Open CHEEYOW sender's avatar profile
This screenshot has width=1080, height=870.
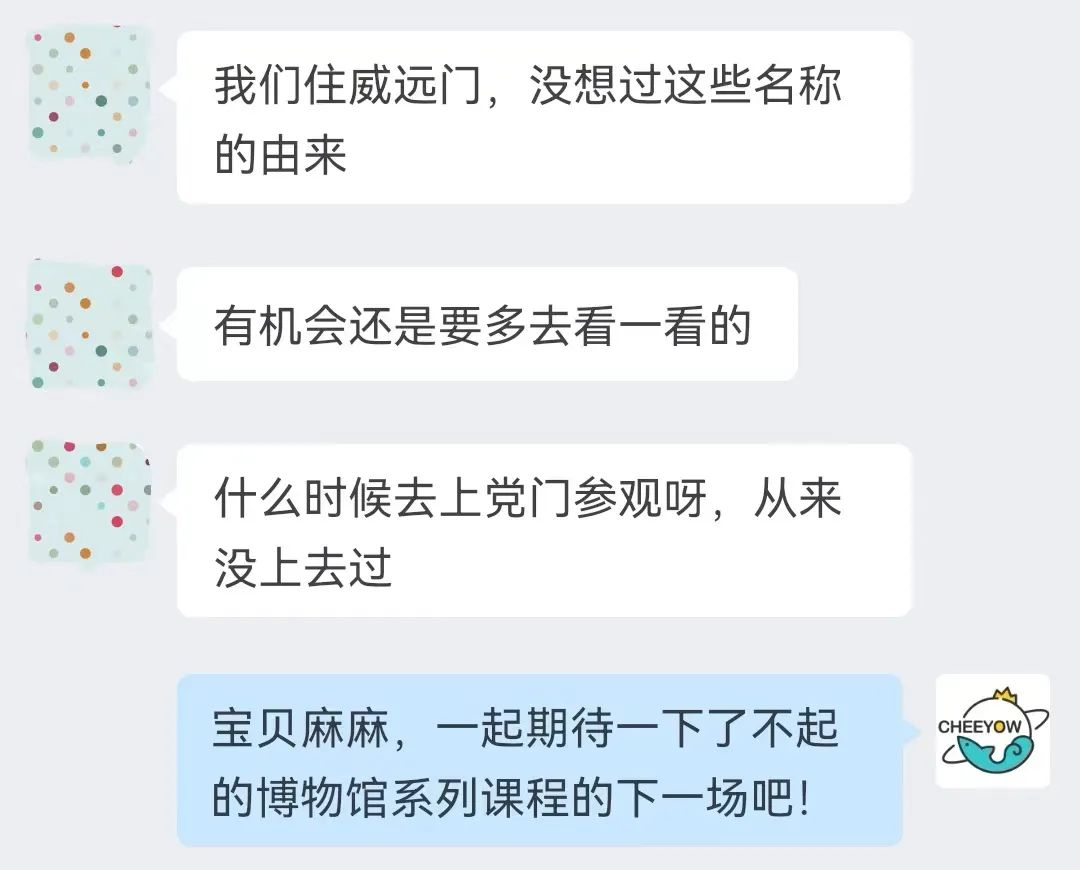[x=992, y=731]
